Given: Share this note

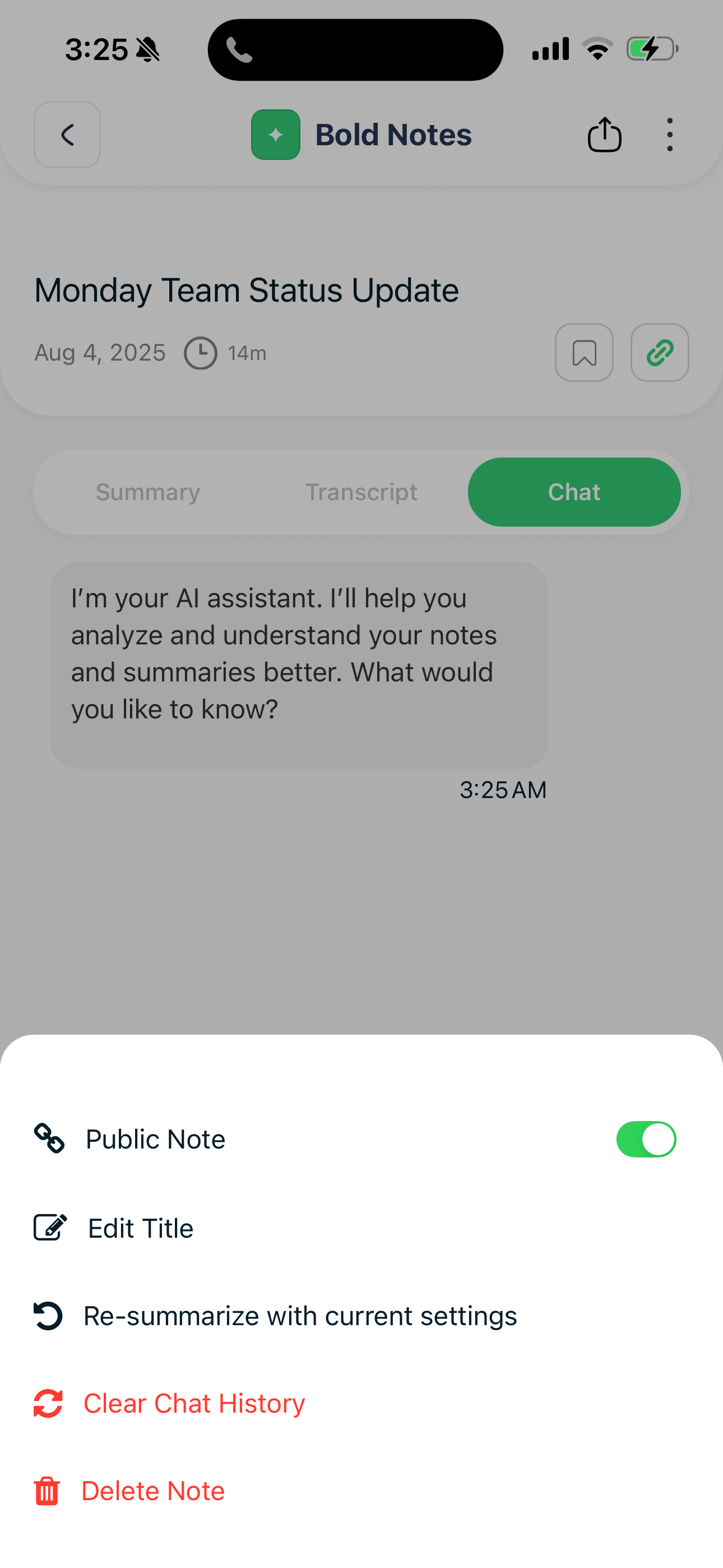Looking at the screenshot, I should [x=604, y=135].
